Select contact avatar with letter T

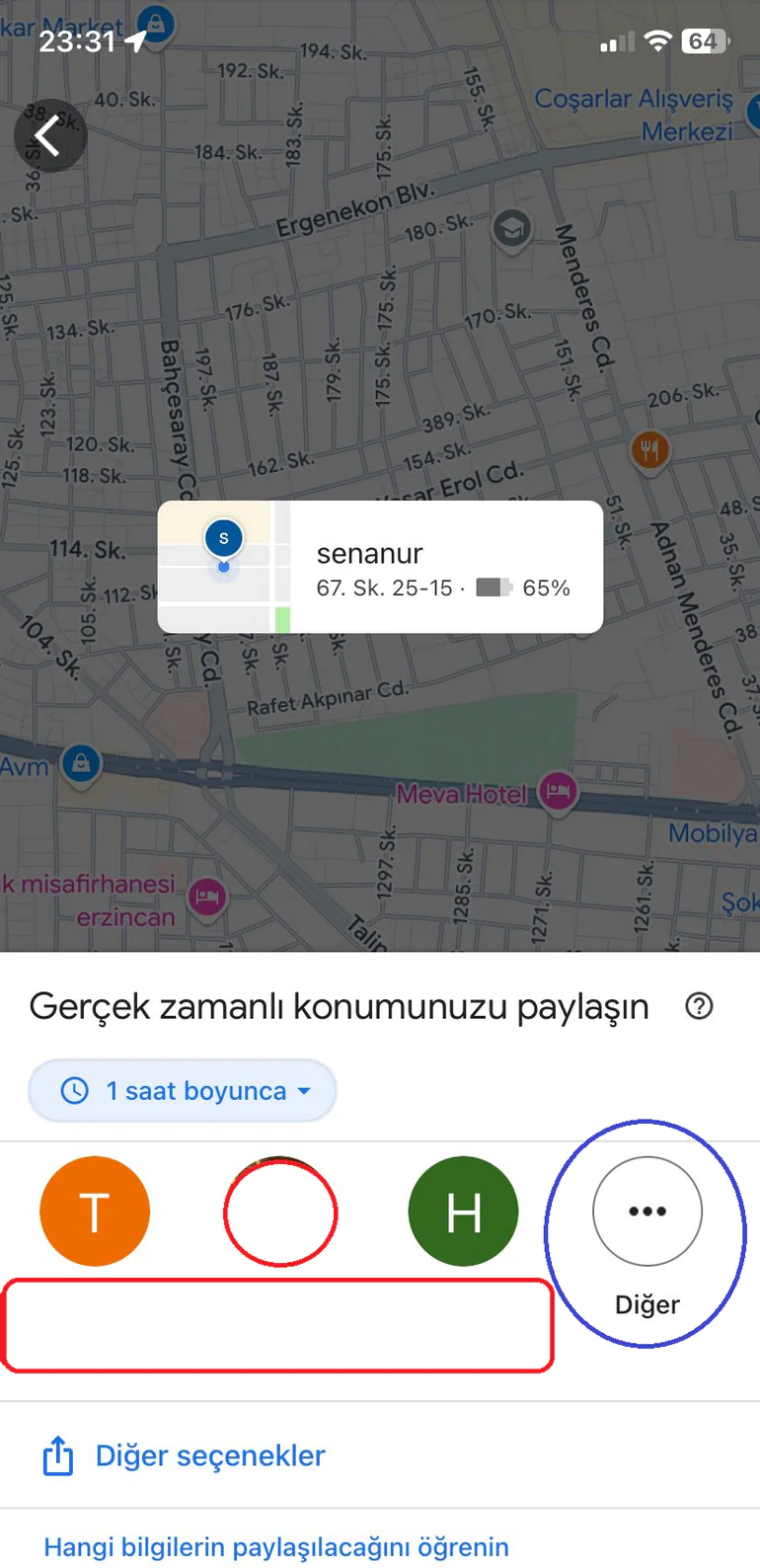(x=95, y=1211)
